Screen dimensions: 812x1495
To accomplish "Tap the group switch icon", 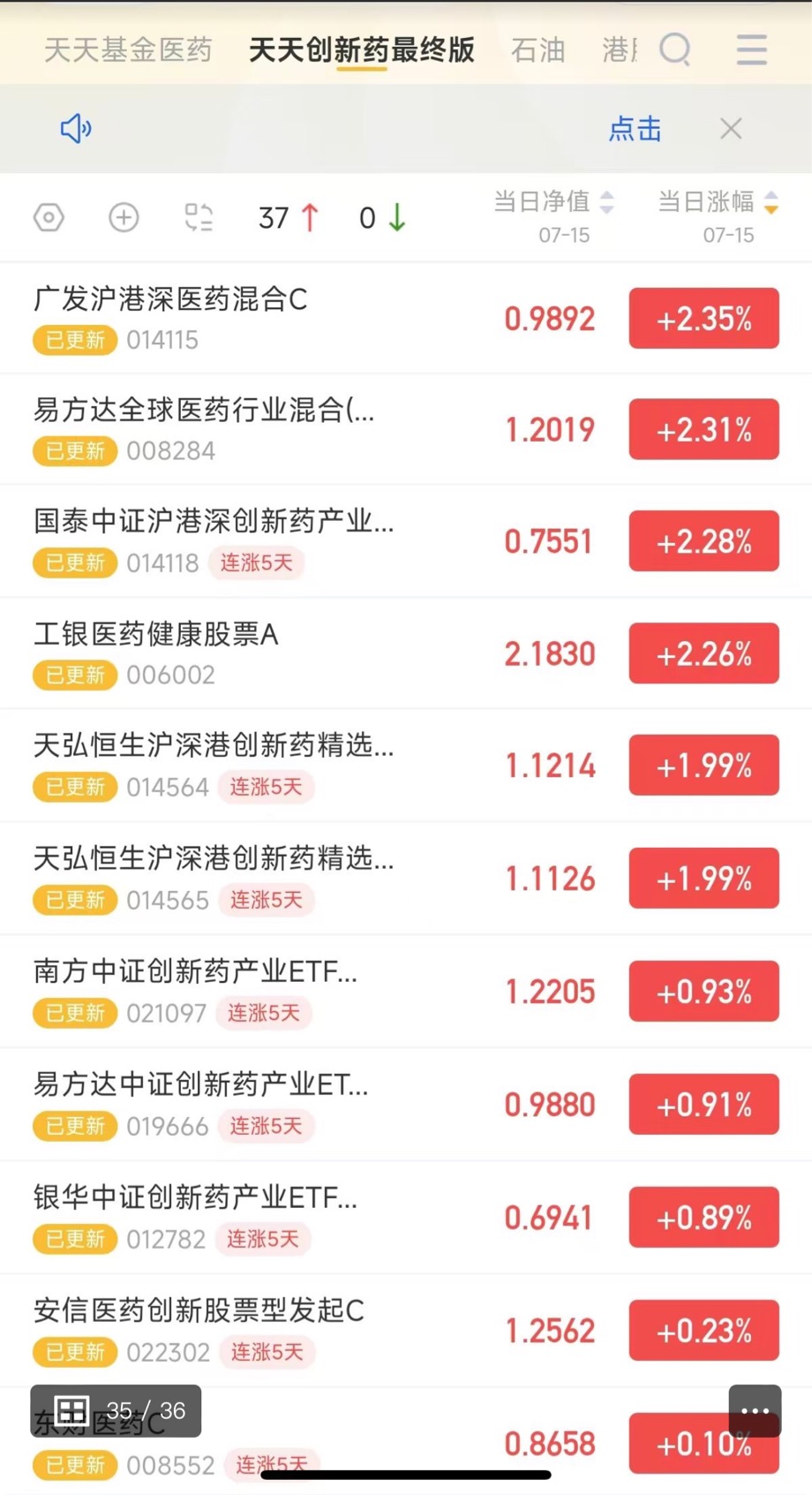I will [199, 217].
